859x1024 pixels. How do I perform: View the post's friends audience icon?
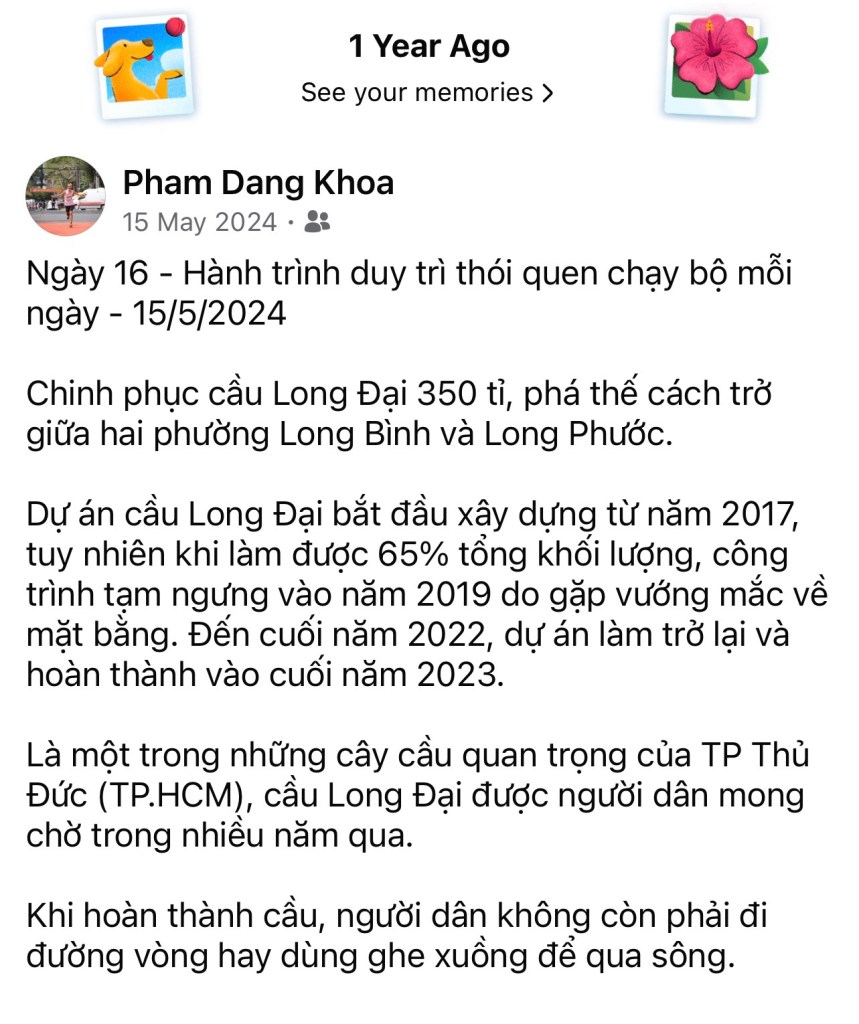coord(317,222)
